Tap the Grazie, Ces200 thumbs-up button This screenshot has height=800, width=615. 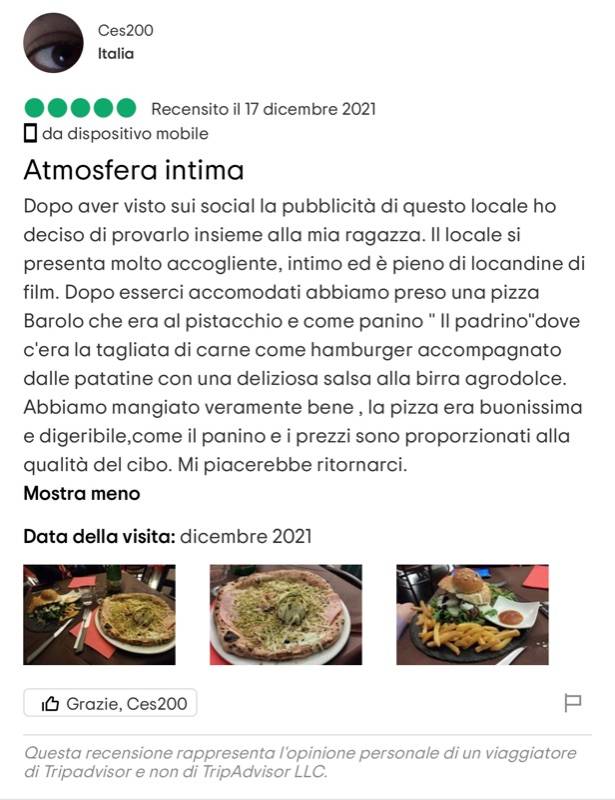point(111,704)
